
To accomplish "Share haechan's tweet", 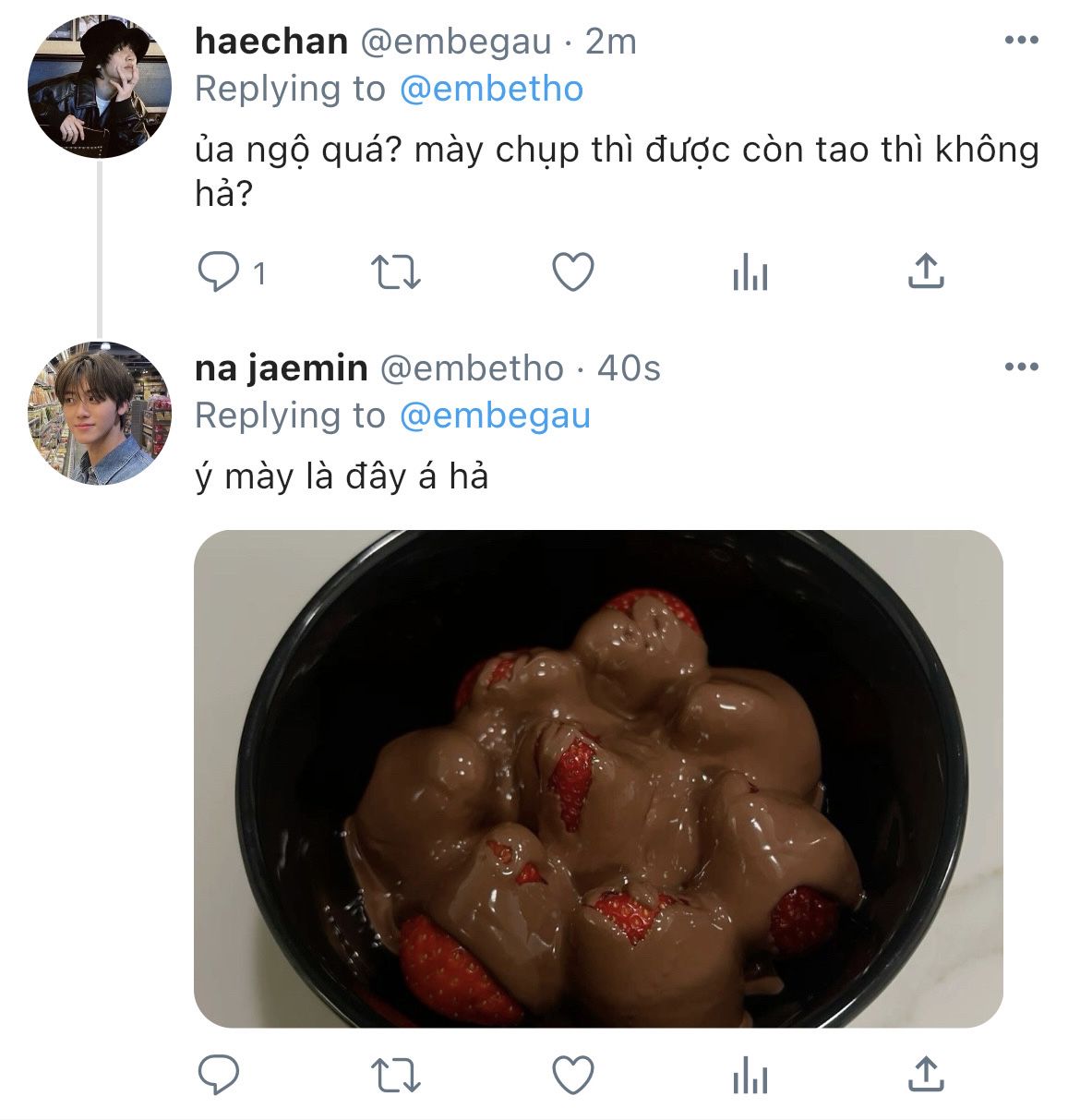I will coord(925,272).
